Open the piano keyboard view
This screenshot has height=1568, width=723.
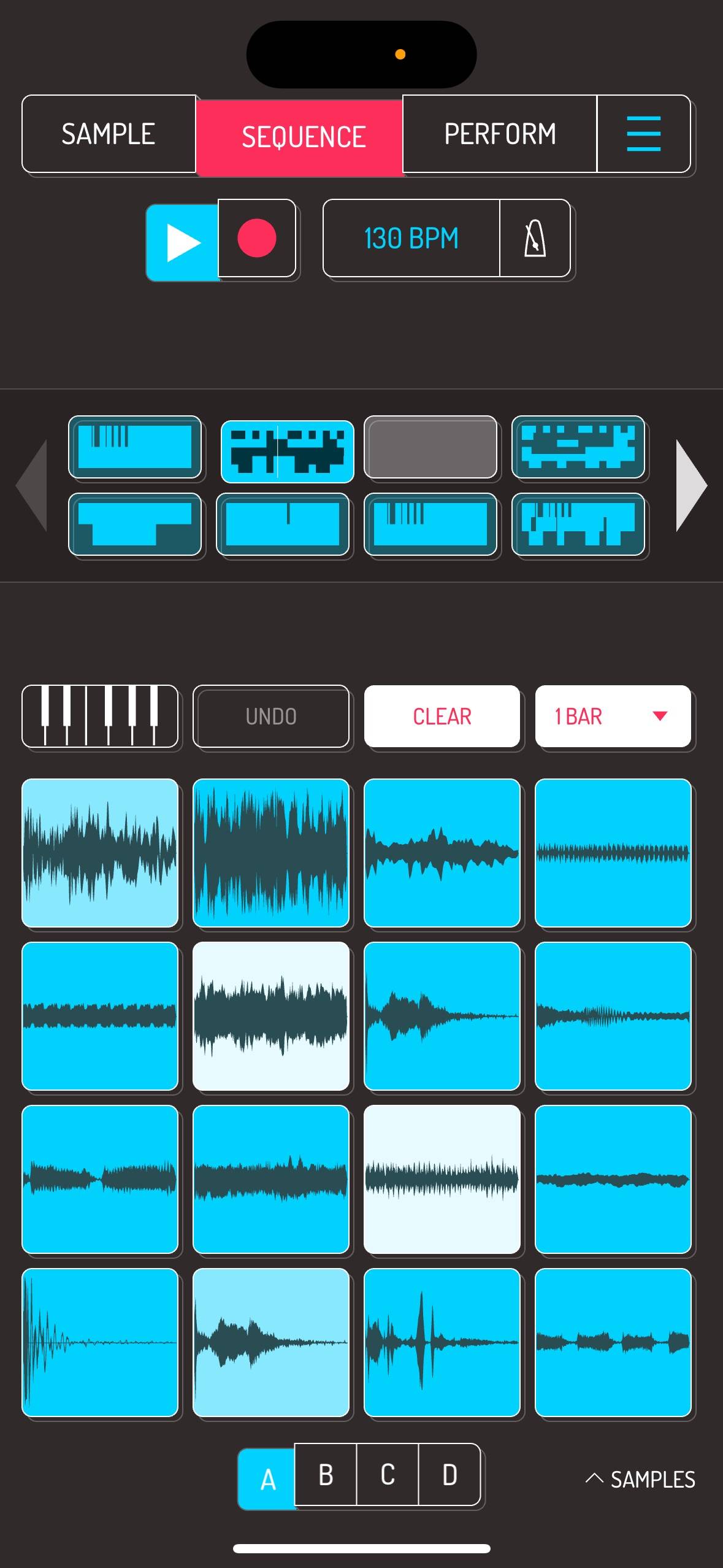tap(99, 716)
